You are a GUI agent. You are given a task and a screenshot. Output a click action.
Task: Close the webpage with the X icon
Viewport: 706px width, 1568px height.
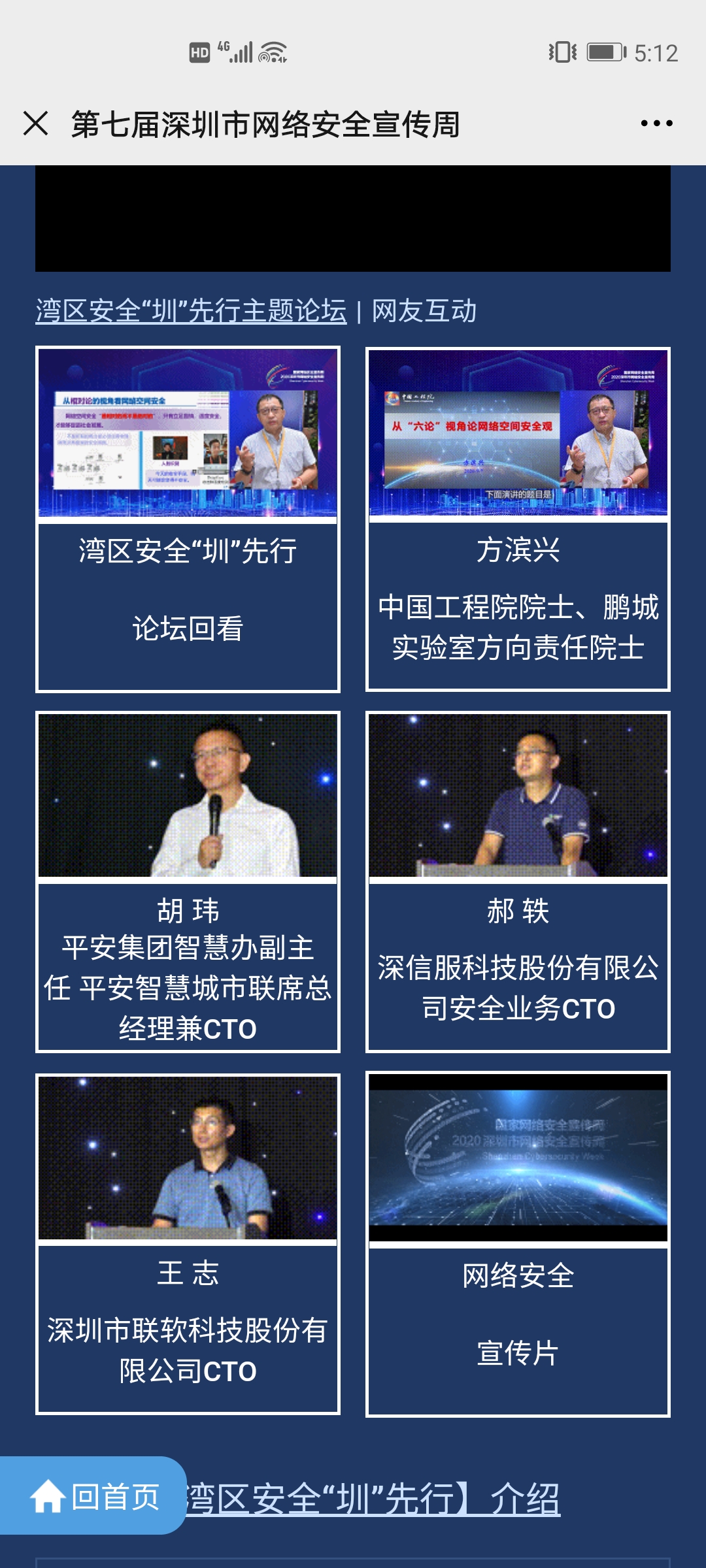(36, 123)
